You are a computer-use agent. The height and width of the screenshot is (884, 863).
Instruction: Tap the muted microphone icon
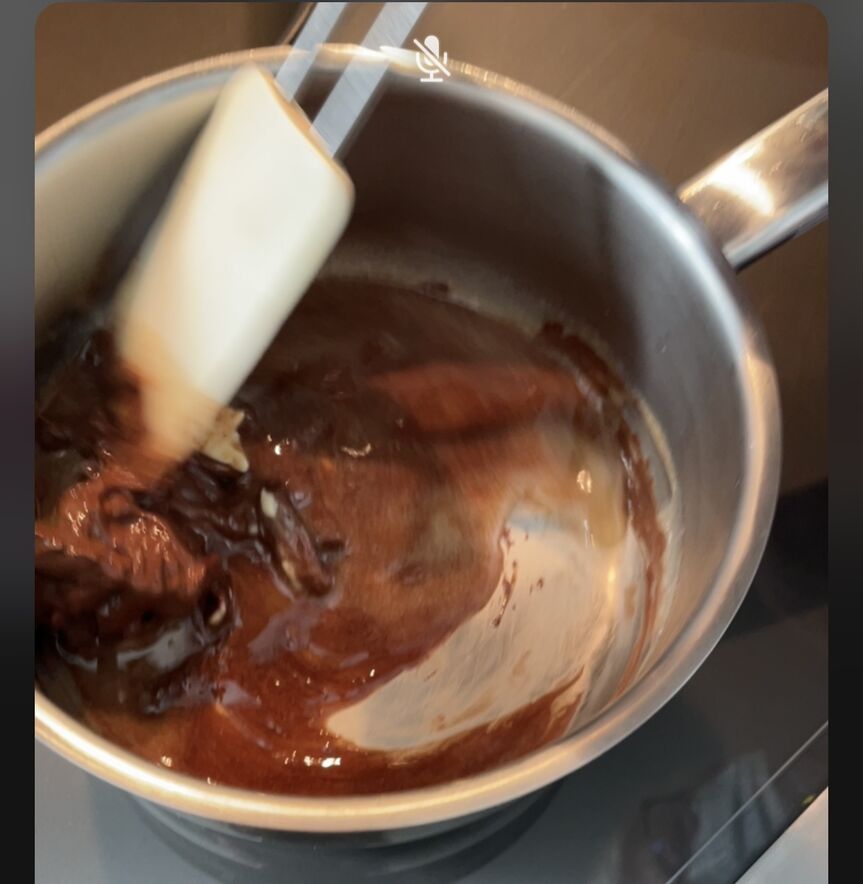click(432, 58)
